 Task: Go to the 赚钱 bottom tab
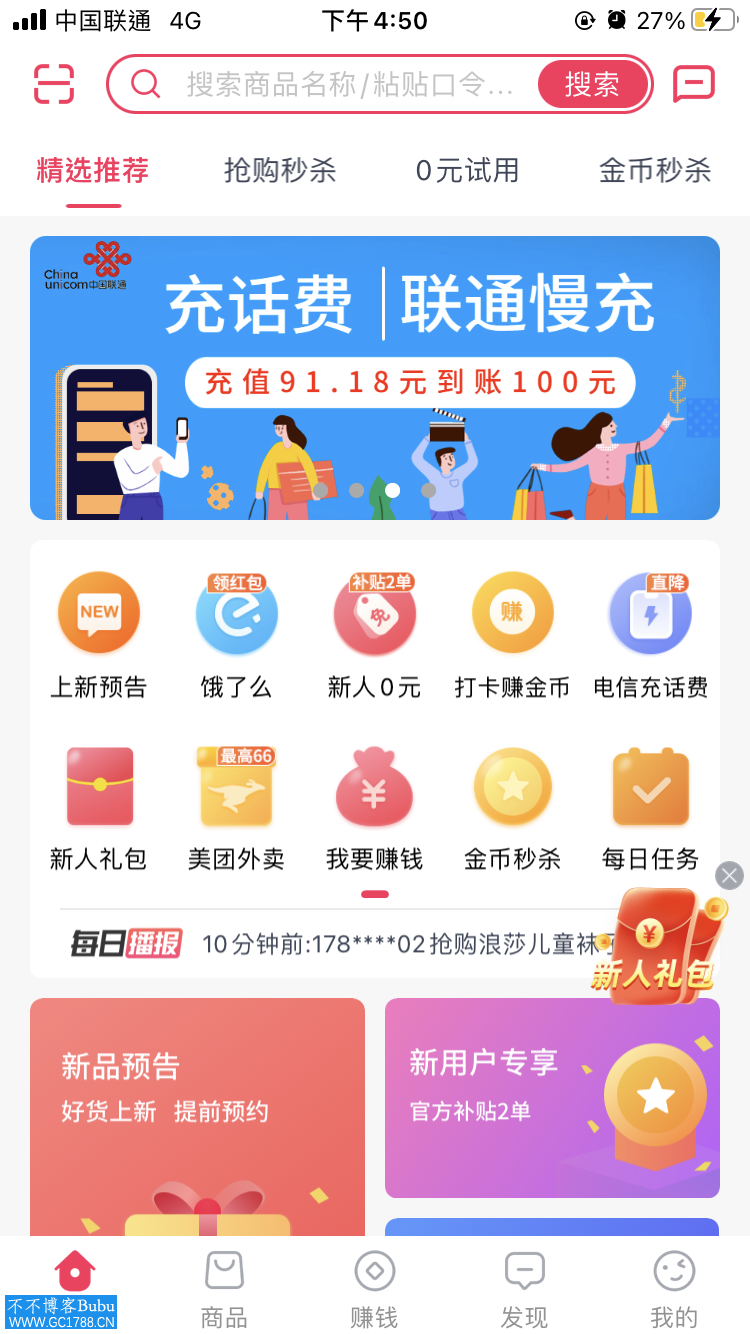point(374,1288)
